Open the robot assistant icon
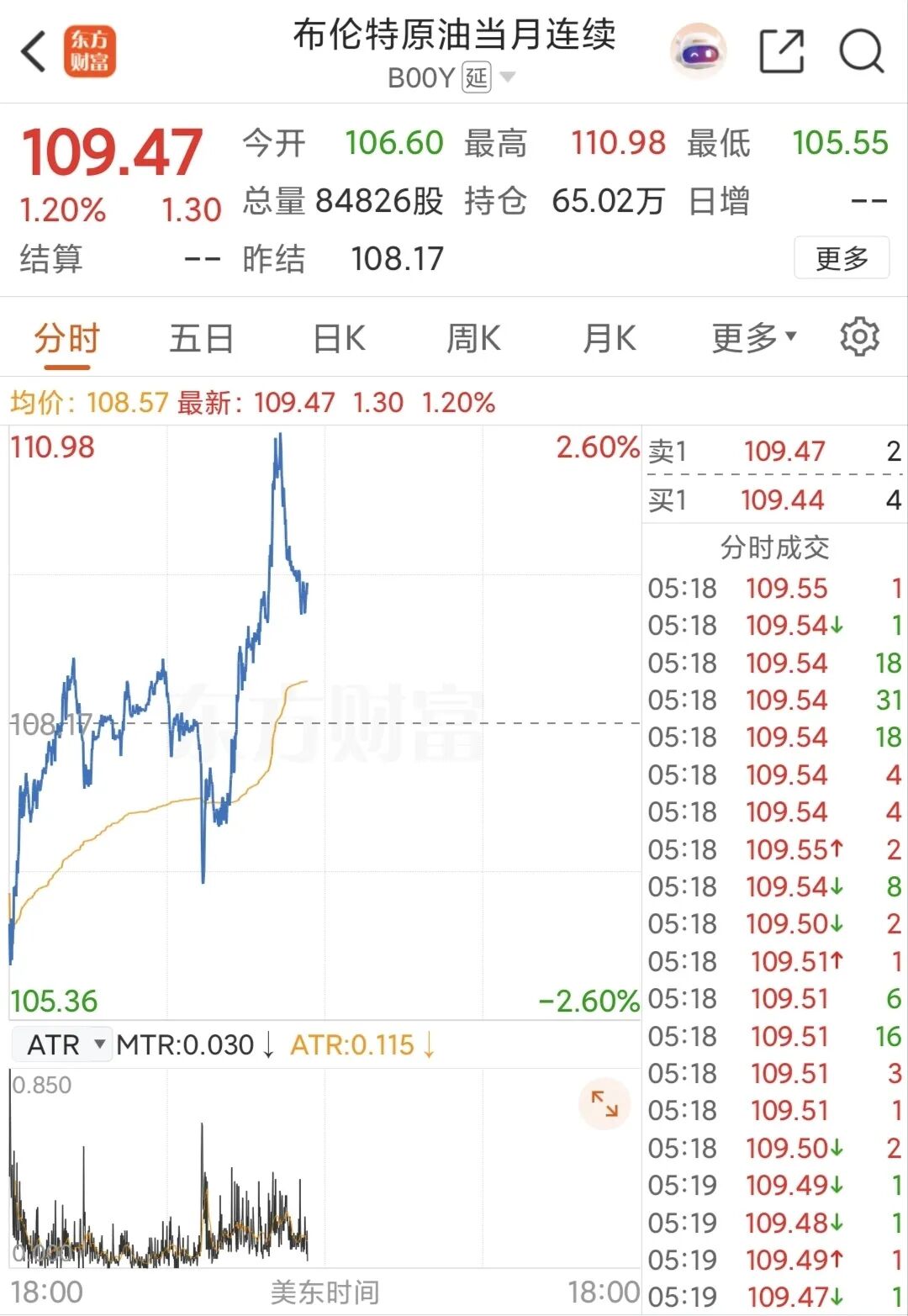 698,51
